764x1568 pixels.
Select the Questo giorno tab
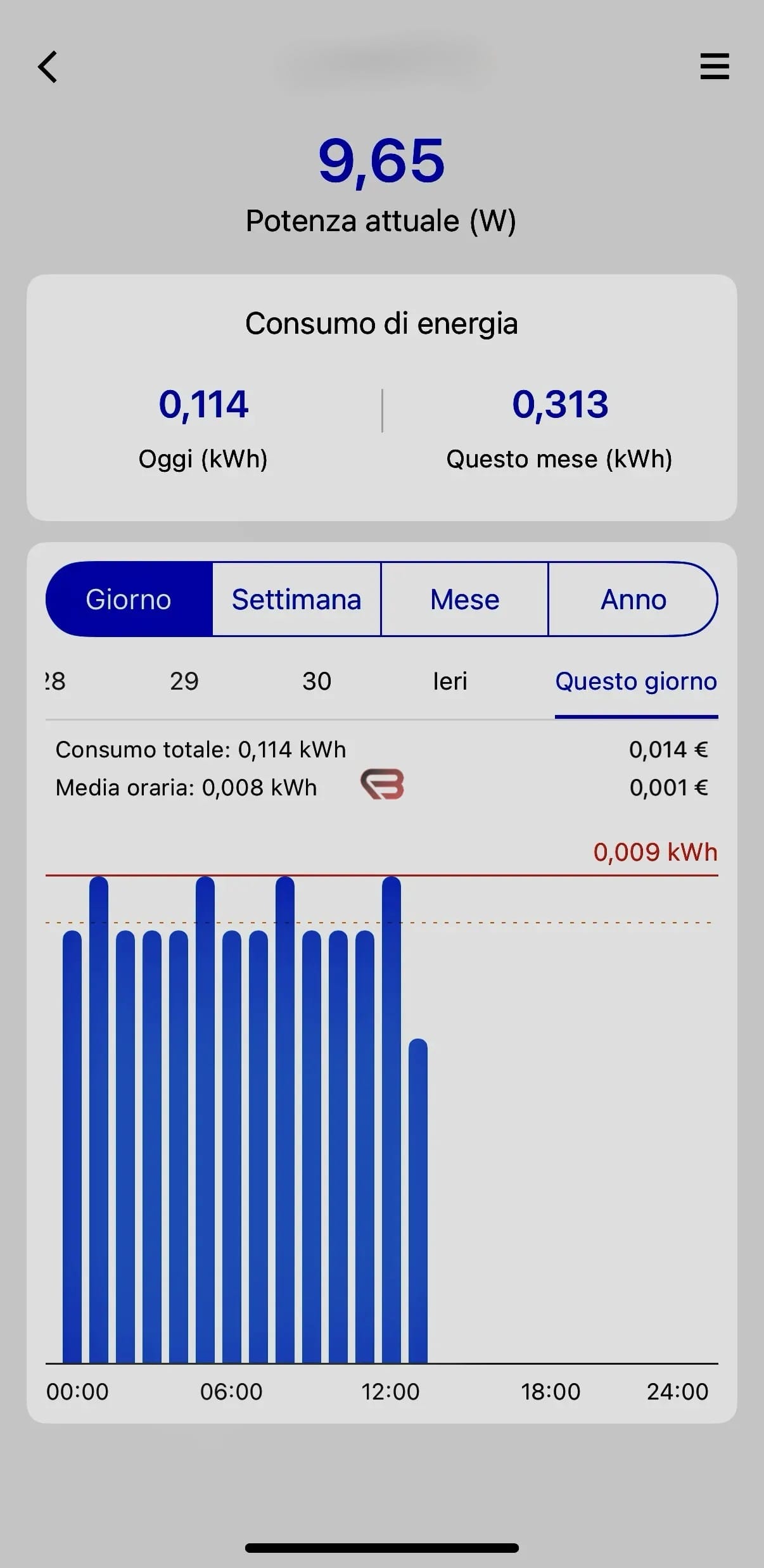click(x=636, y=681)
